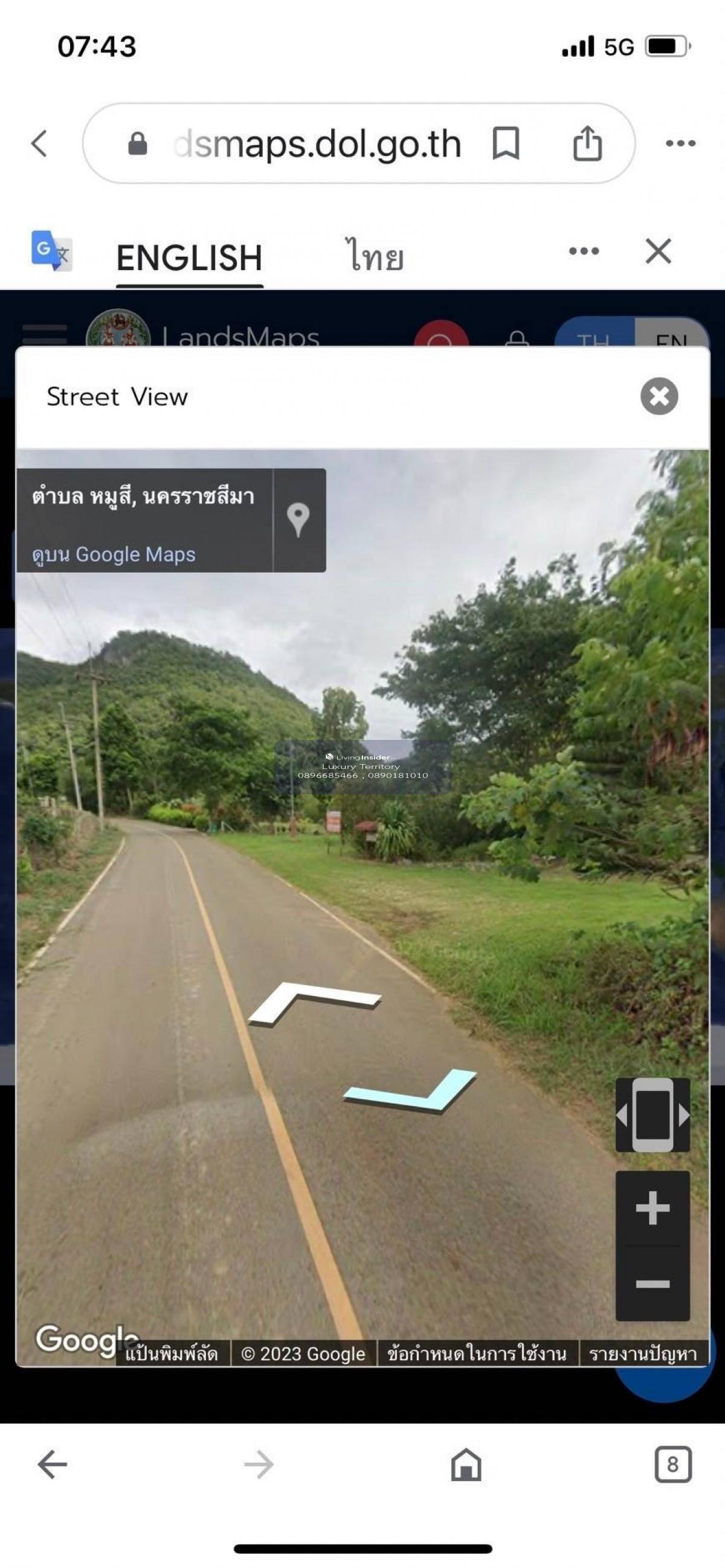
Task: Select the ไทย language tab
Action: pos(375,256)
